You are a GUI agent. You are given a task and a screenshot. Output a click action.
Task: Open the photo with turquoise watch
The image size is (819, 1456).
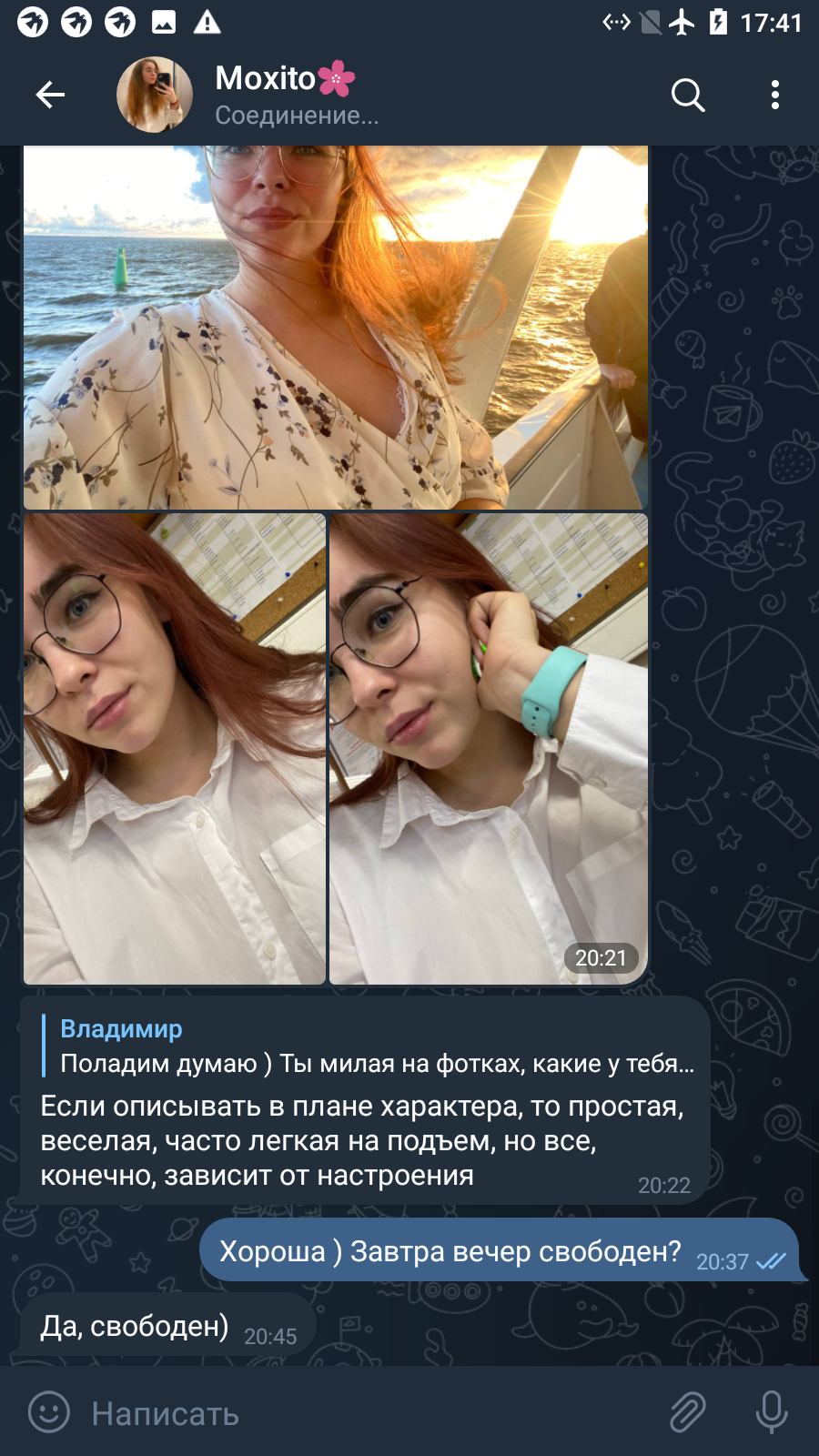tap(489, 748)
